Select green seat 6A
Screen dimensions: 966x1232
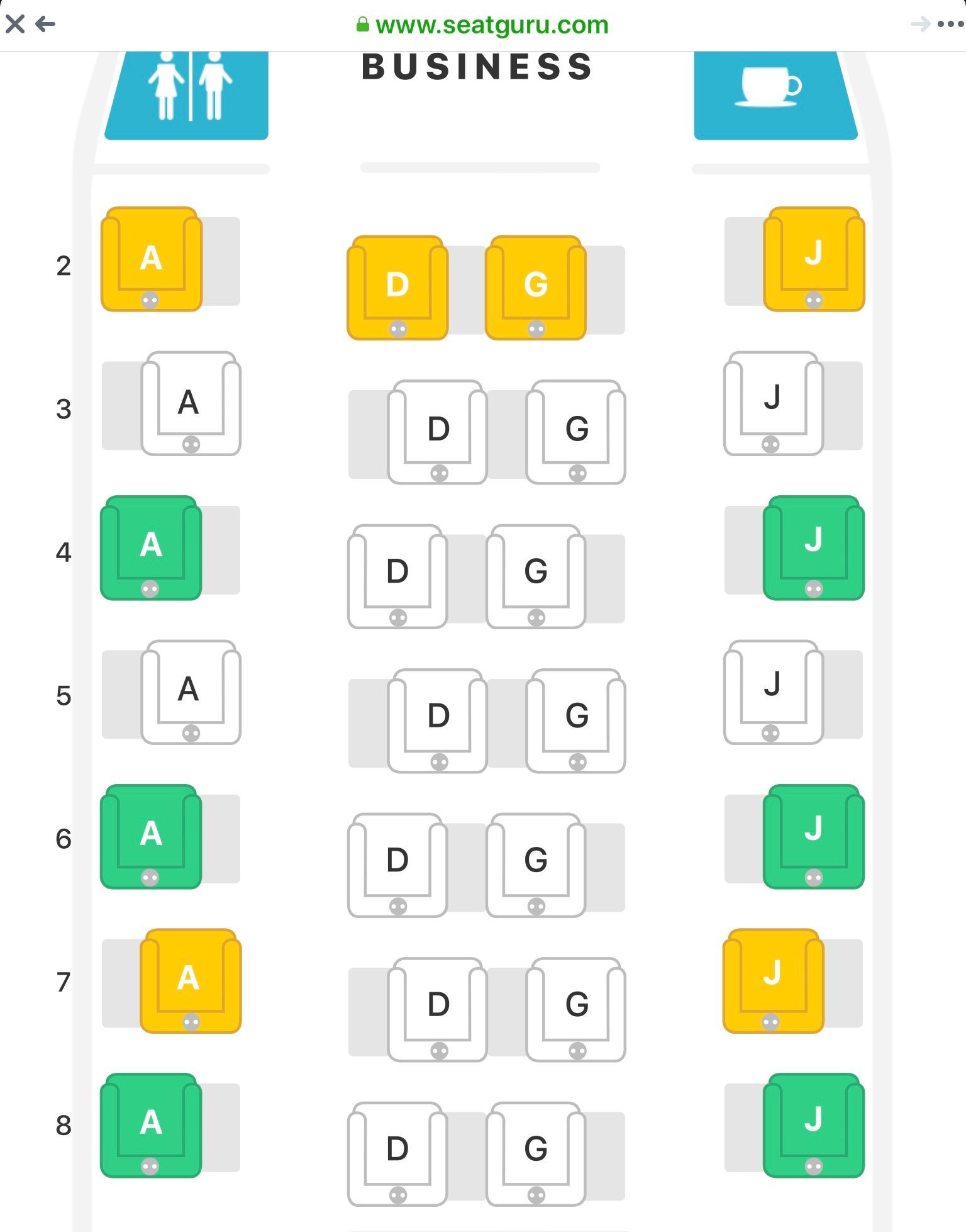[151, 837]
